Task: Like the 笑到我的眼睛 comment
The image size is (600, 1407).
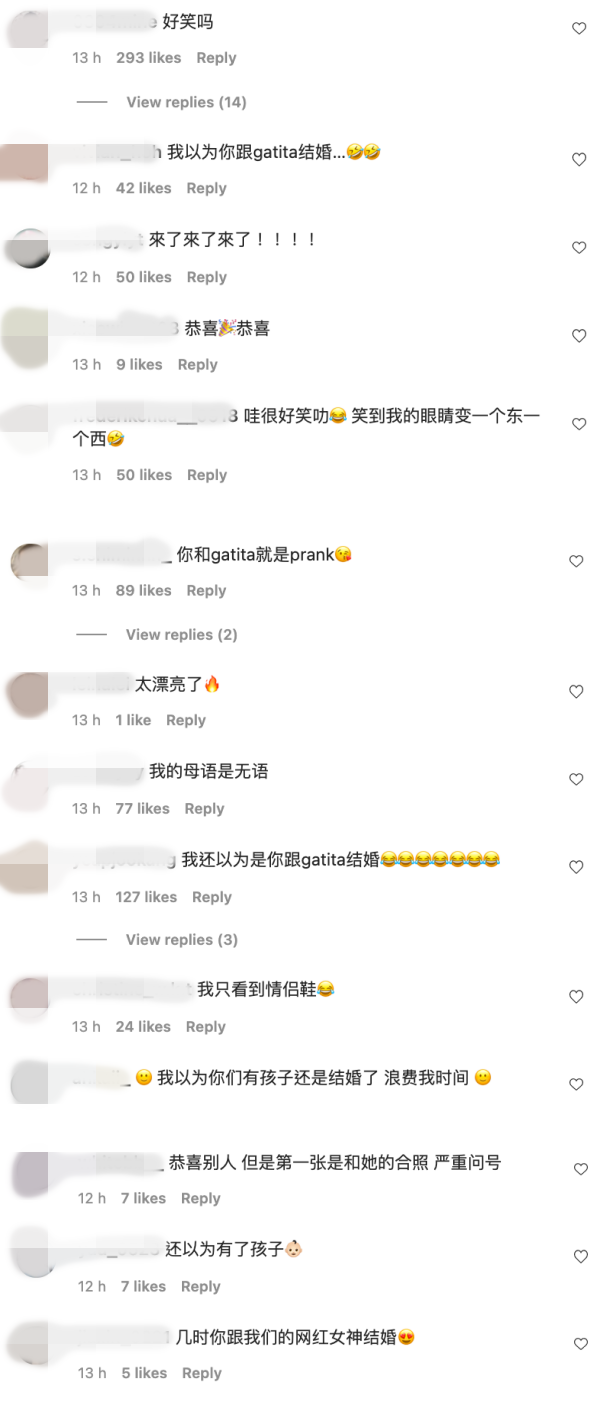Action: pos(579,424)
